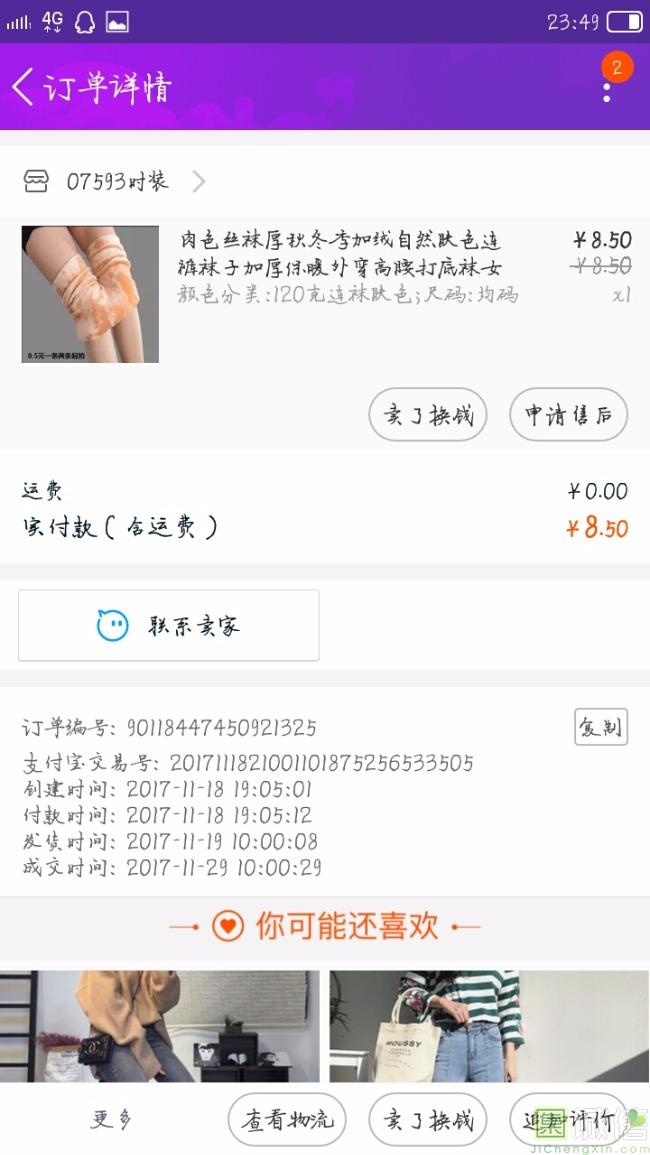Add a follow-up review via 追加评价
The image size is (650, 1155).
point(568,1120)
